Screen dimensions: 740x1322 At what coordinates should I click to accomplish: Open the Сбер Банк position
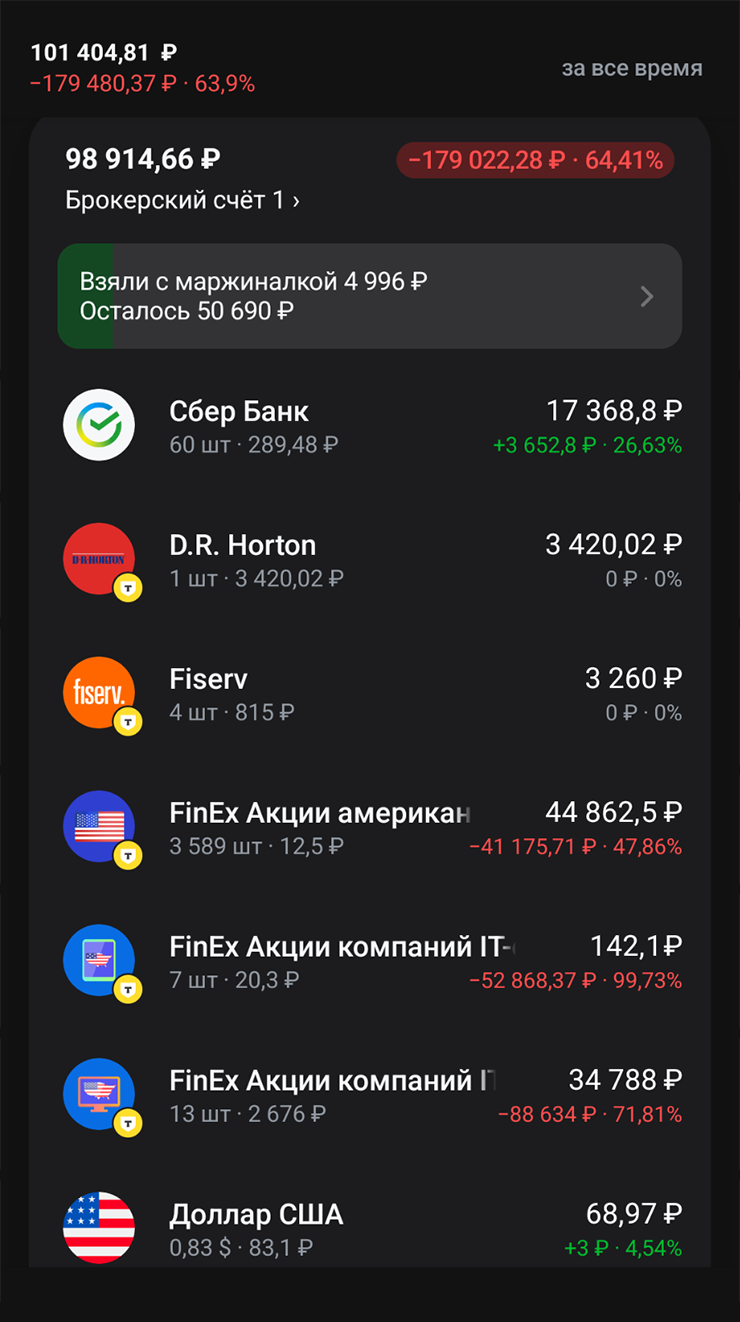370,426
